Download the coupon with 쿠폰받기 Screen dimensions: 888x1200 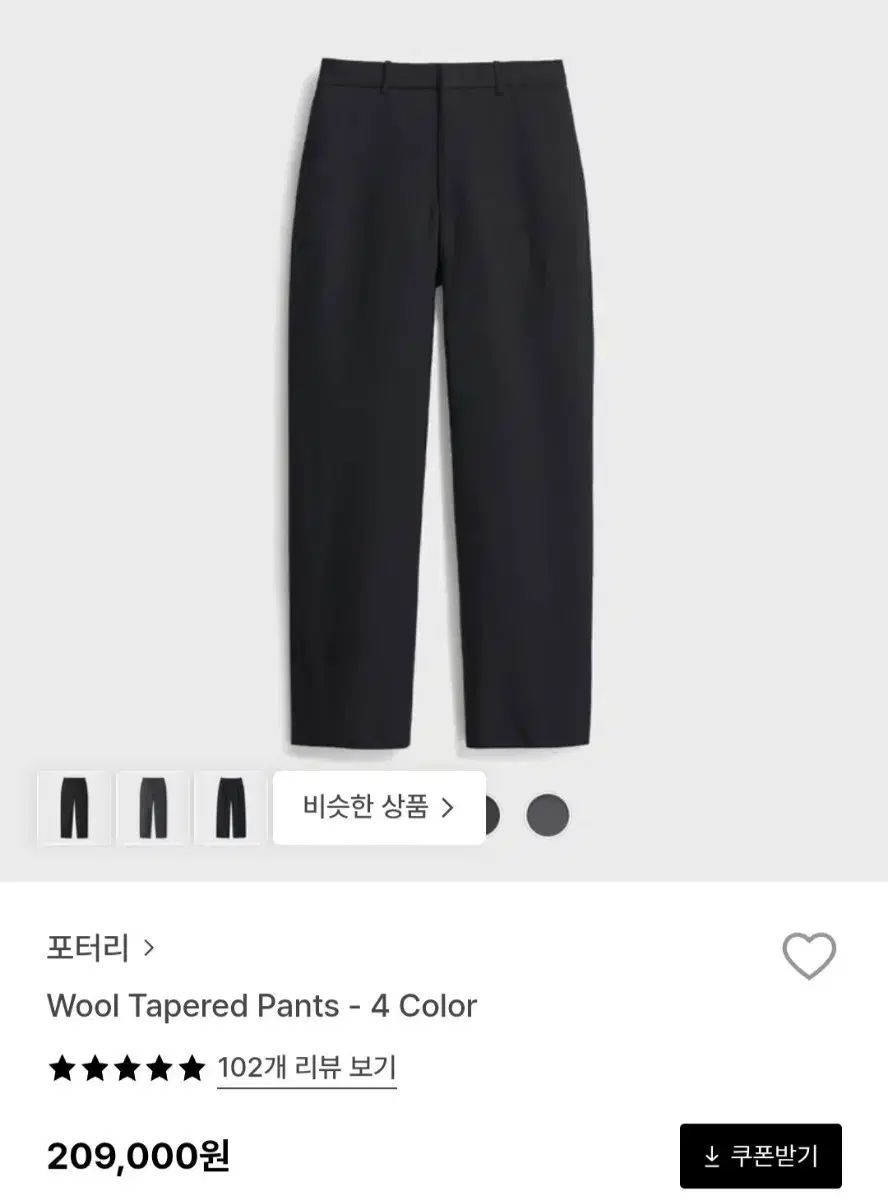tap(761, 1156)
